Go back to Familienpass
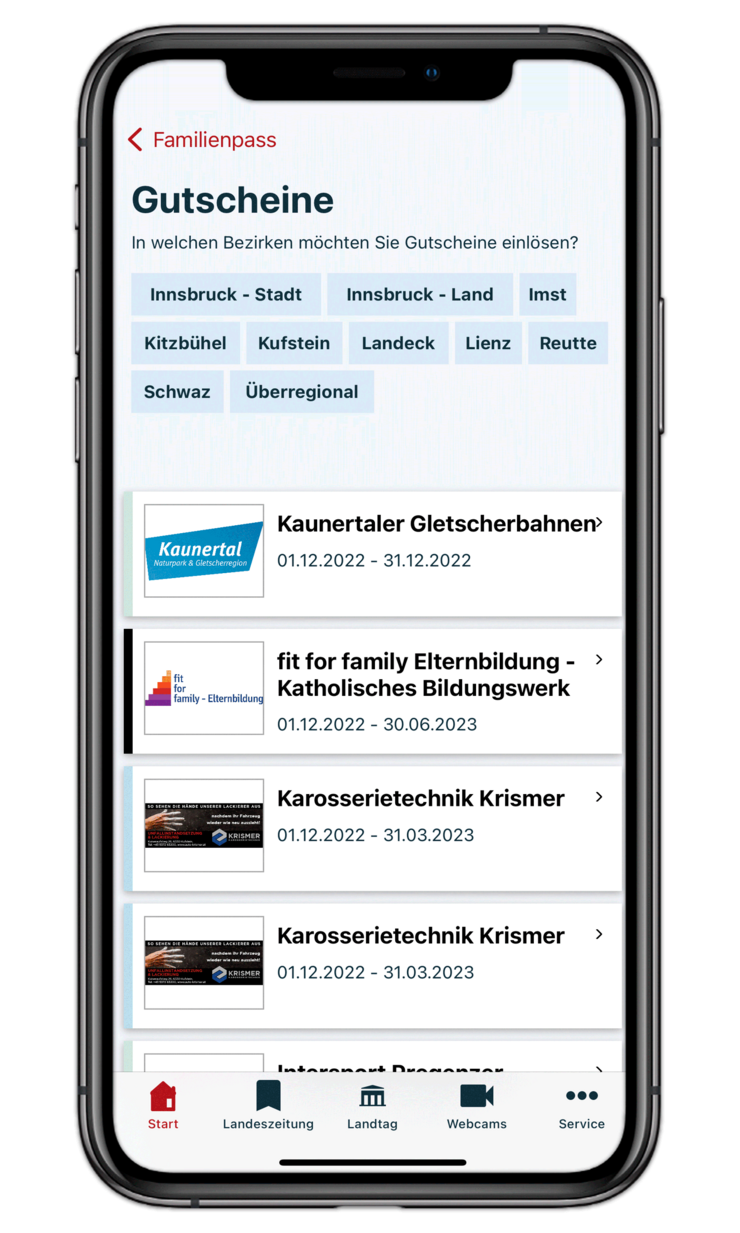The width and height of the screenshot is (740, 1233). click(x=202, y=140)
